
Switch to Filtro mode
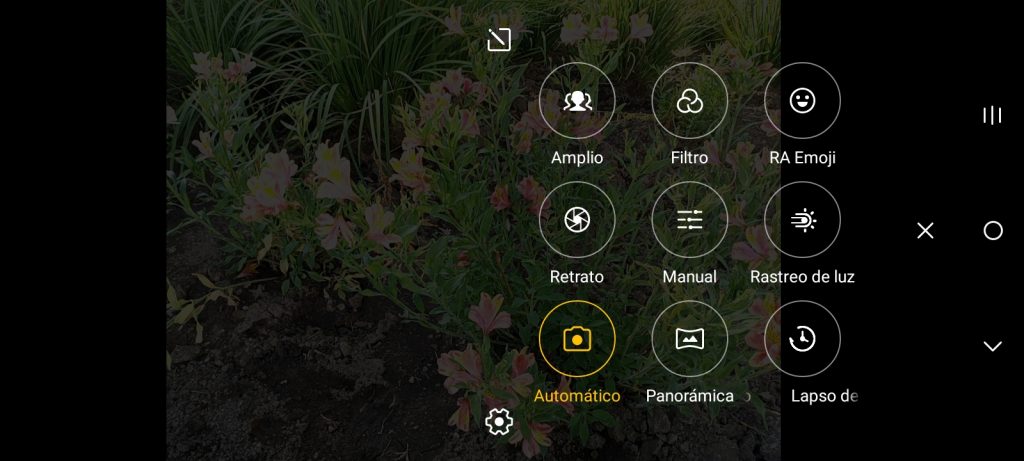[689, 101]
